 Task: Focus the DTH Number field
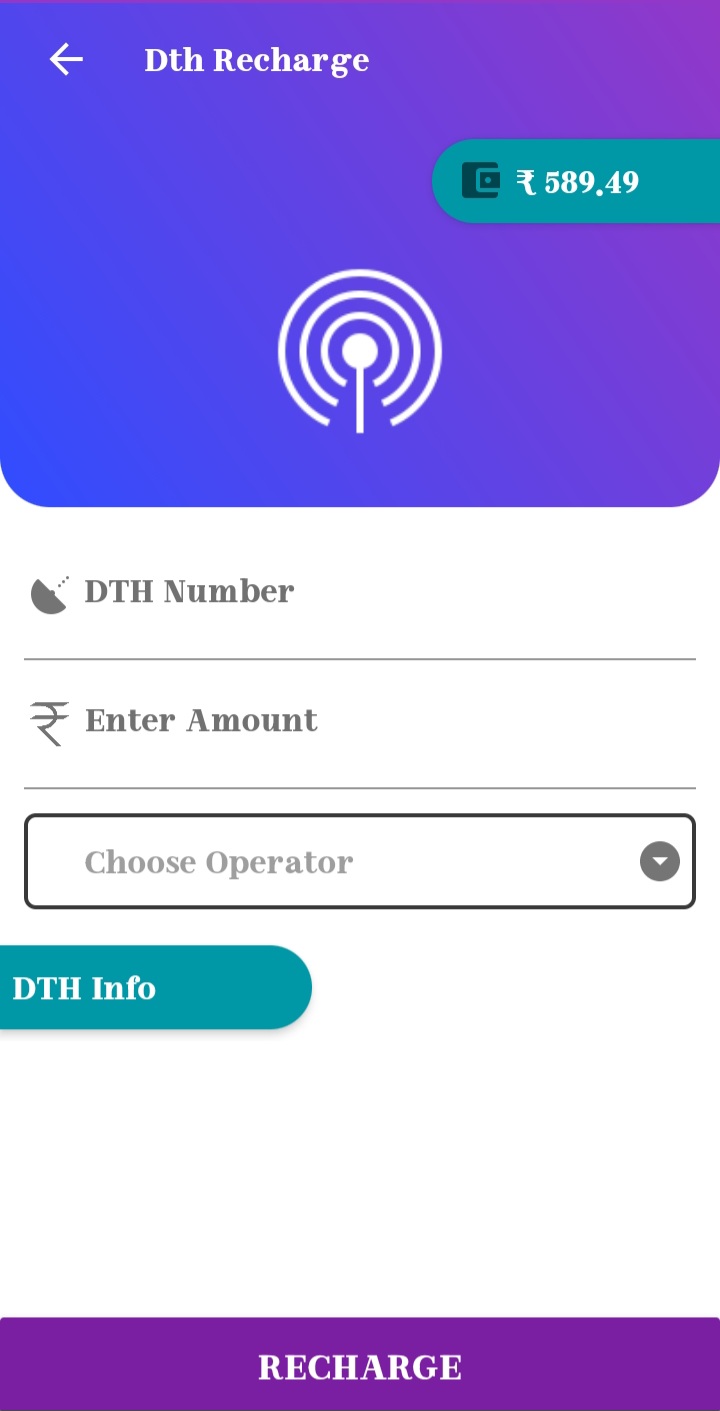pyautogui.click(x=380, y=592)
